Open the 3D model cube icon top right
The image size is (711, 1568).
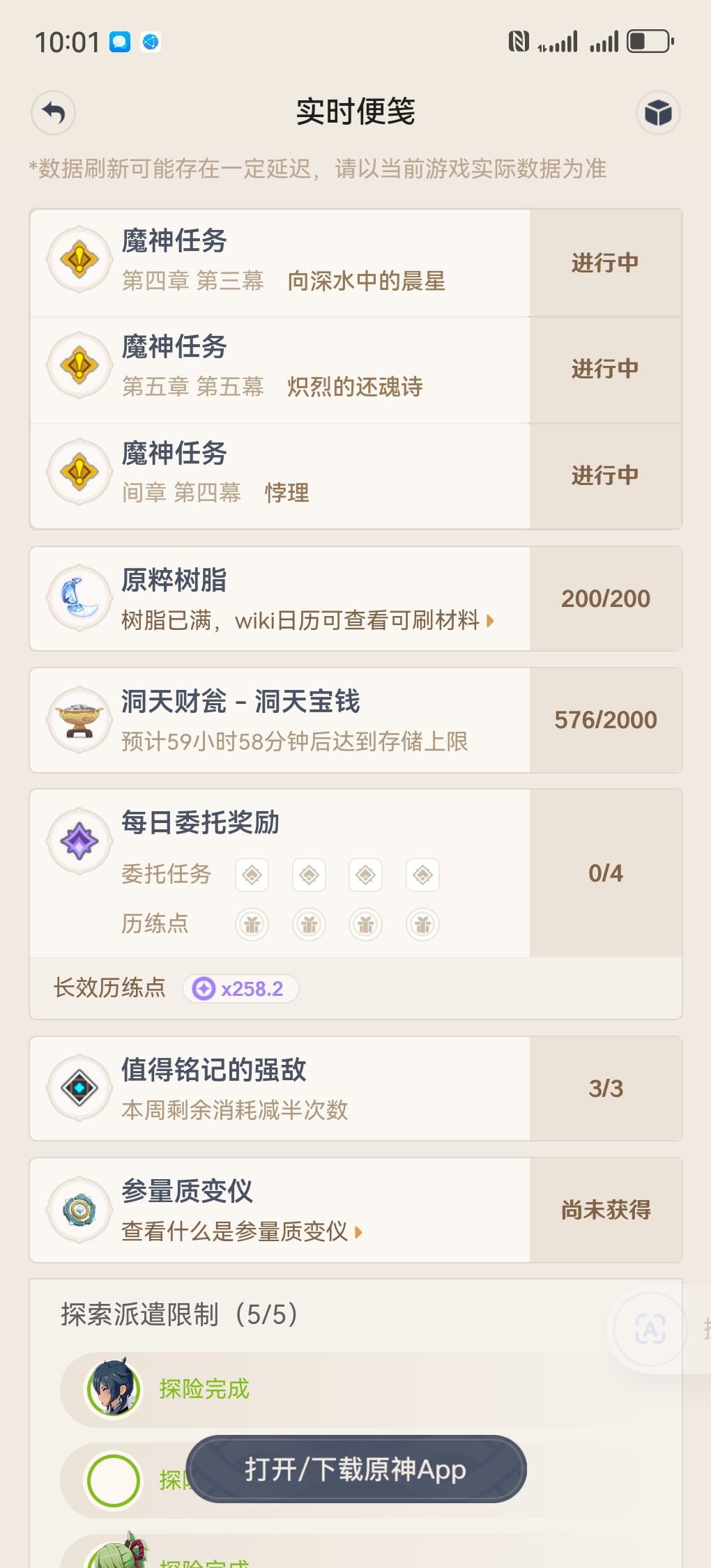pyautogui.click(x=658, y=112)
